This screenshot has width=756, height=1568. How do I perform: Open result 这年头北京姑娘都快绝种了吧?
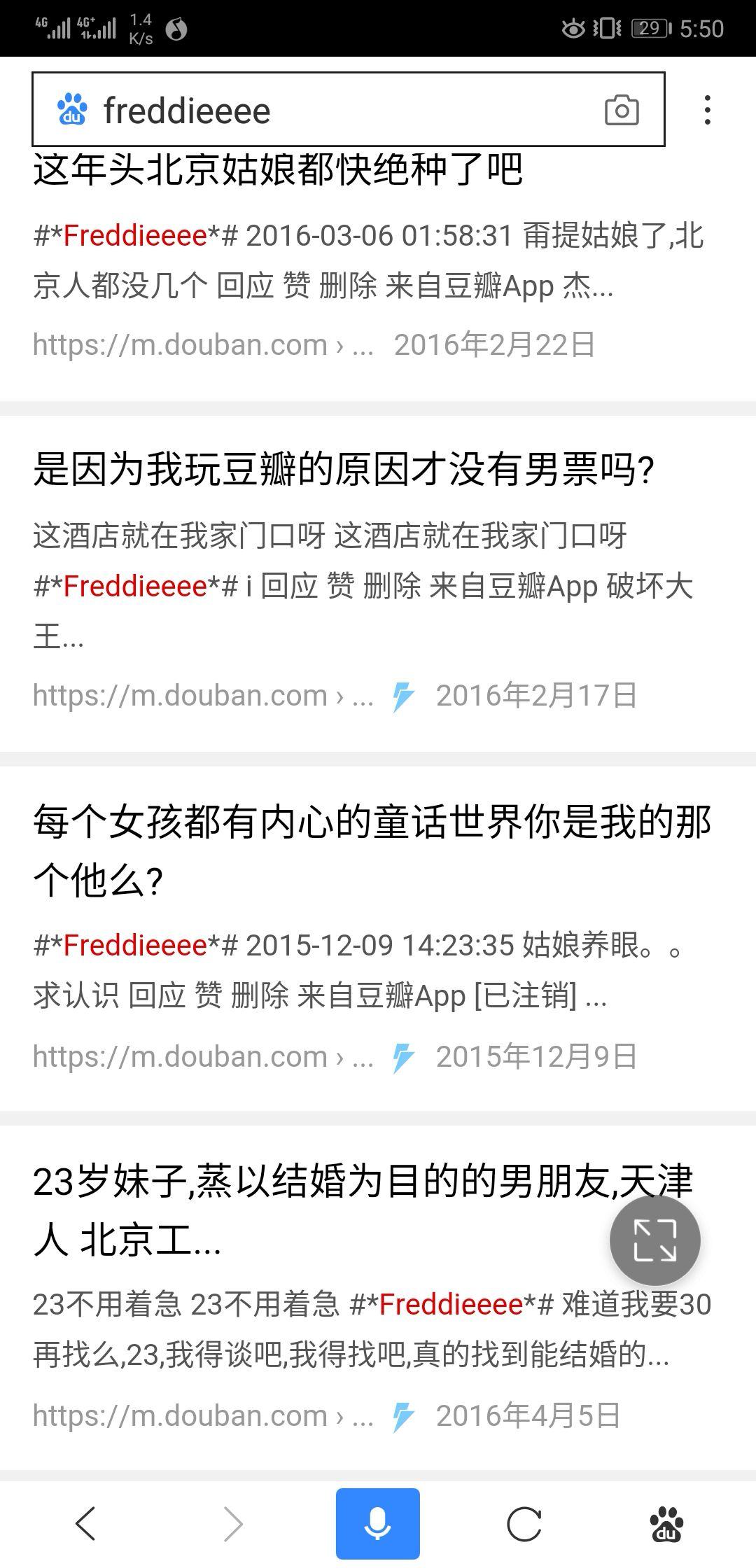[278, 171]
